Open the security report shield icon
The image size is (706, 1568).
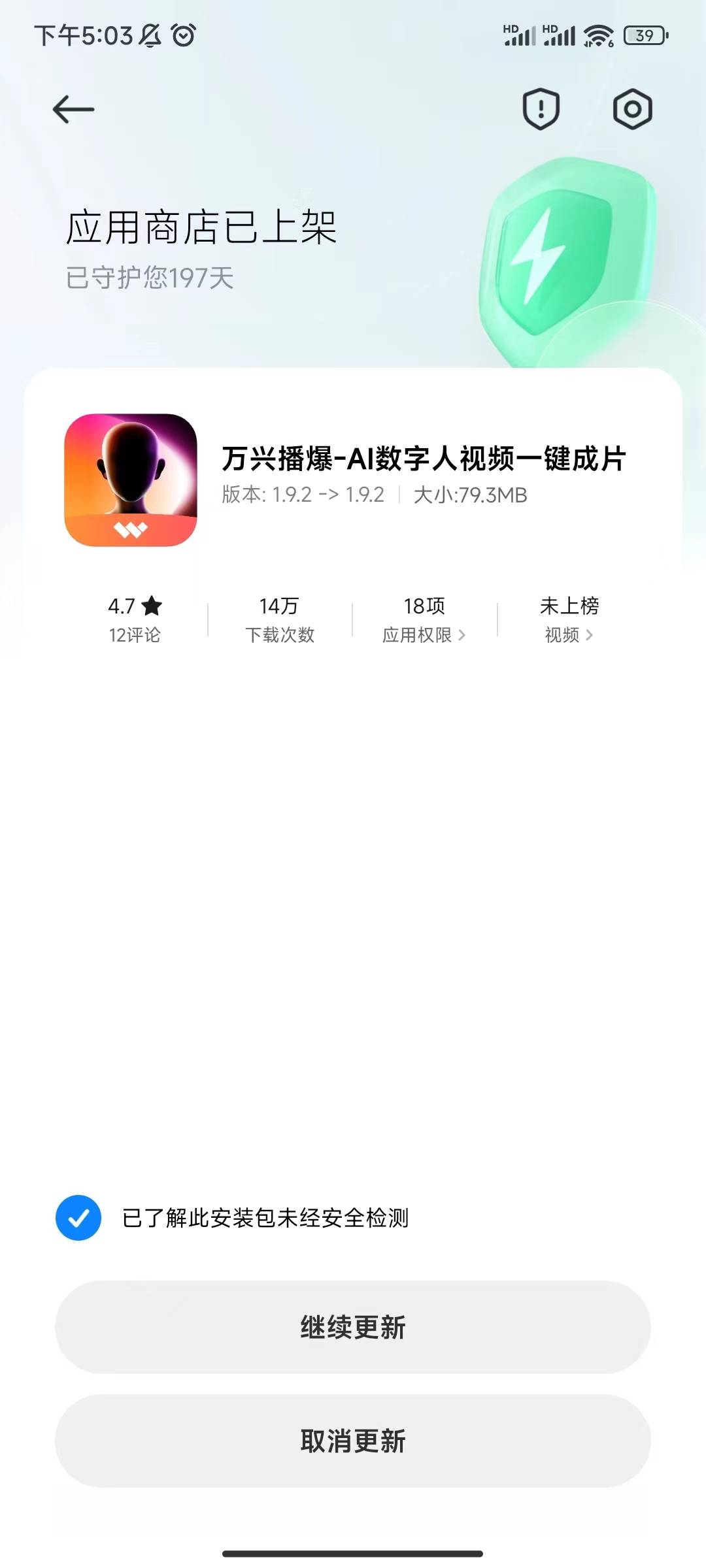click(540, 108)
